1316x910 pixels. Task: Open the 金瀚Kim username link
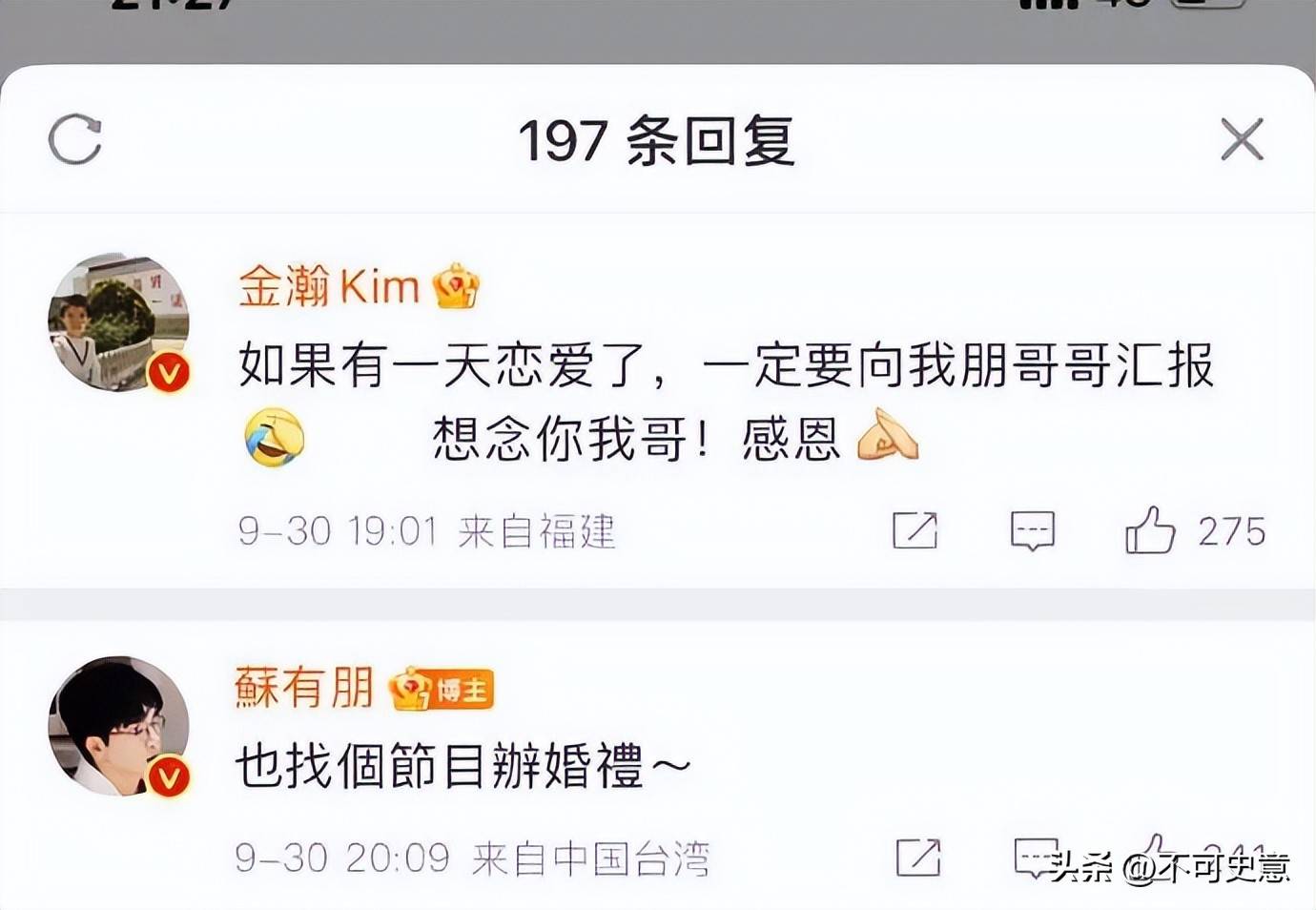pos(329,286)
